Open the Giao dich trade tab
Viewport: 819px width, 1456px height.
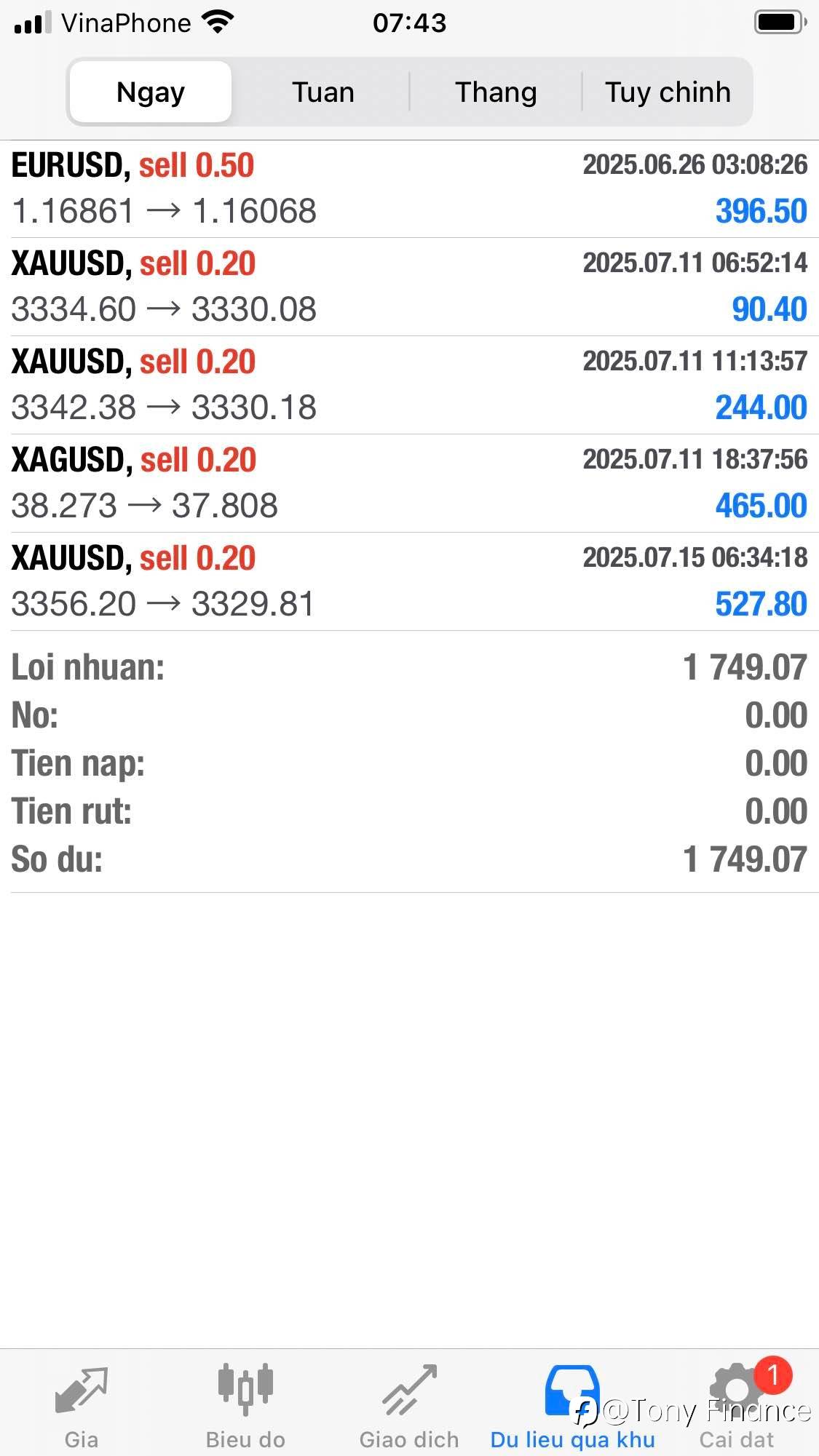pos(409,1406)
